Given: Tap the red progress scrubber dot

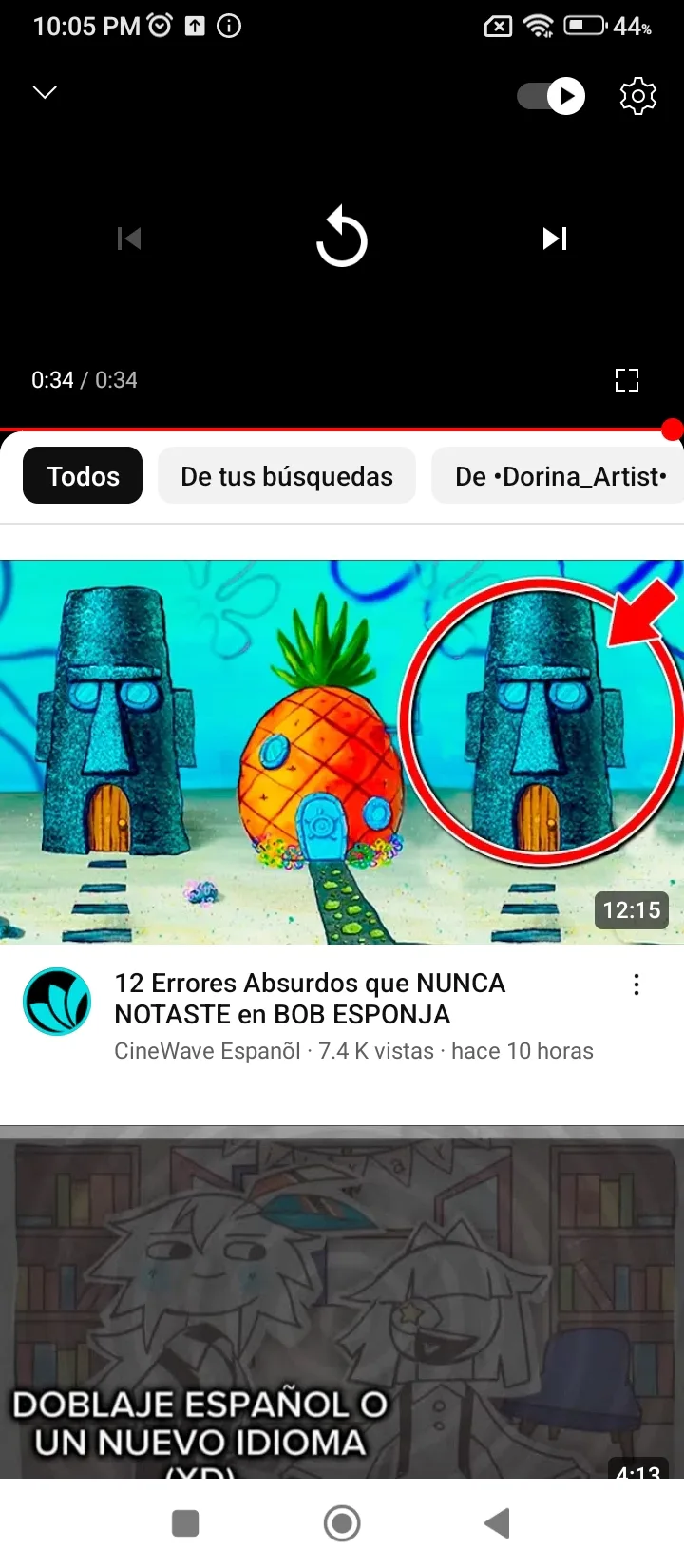Looking at the screenshot, I should [x=673, y=430].
